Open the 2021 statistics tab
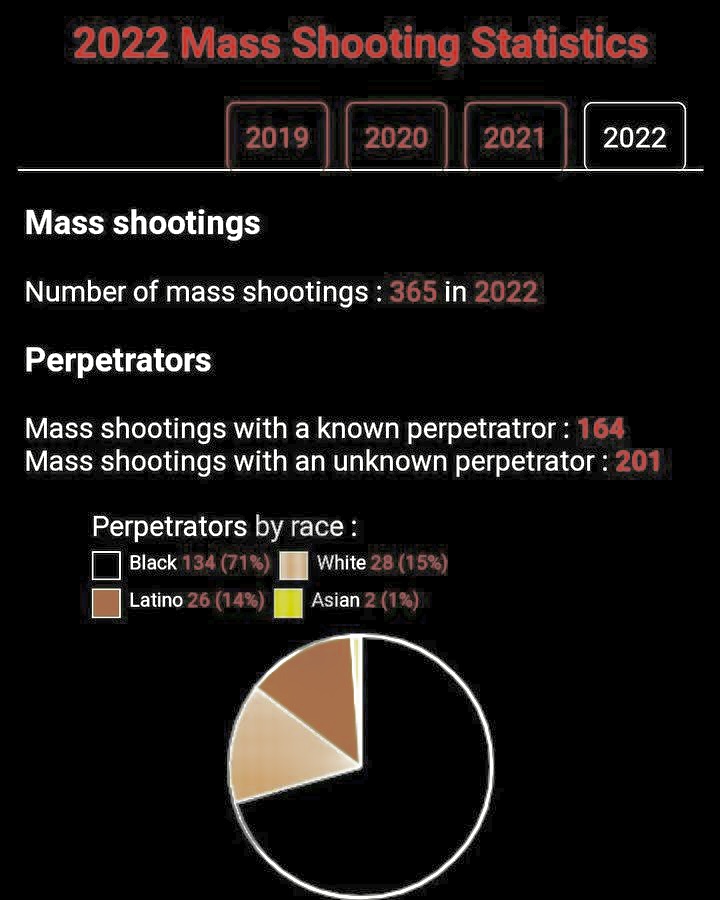Screen dimensions: 720x900 coord(515,137)
